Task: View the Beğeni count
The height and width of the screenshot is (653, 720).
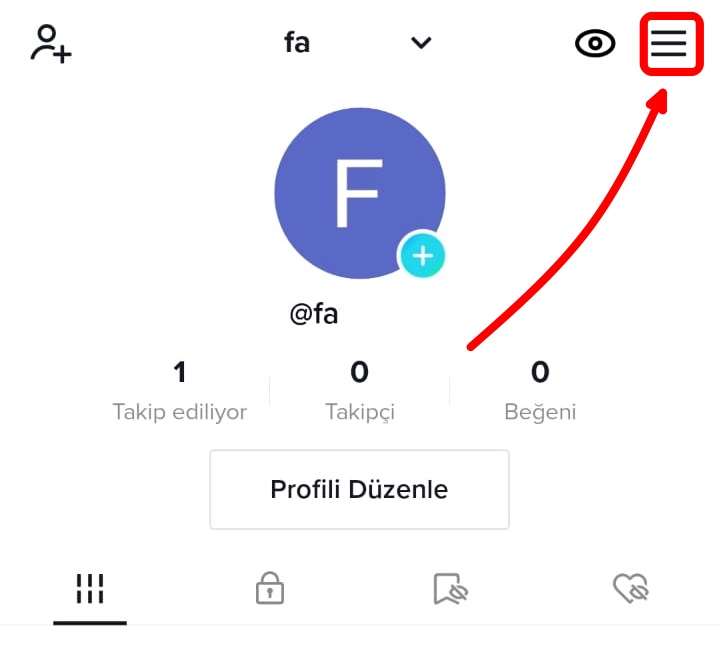Action: (540, 391)
